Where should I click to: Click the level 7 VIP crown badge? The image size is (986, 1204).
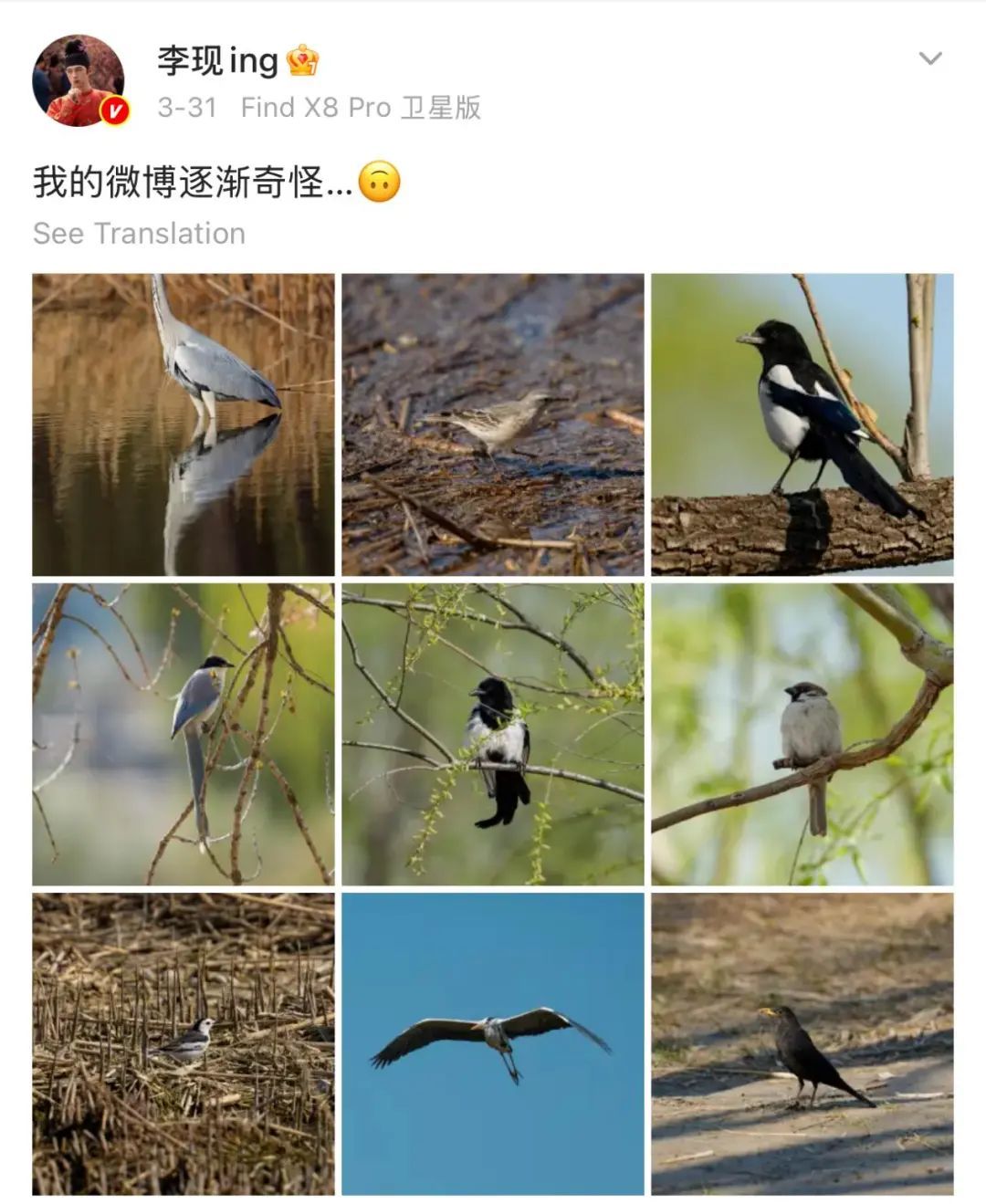coord(301,59)
